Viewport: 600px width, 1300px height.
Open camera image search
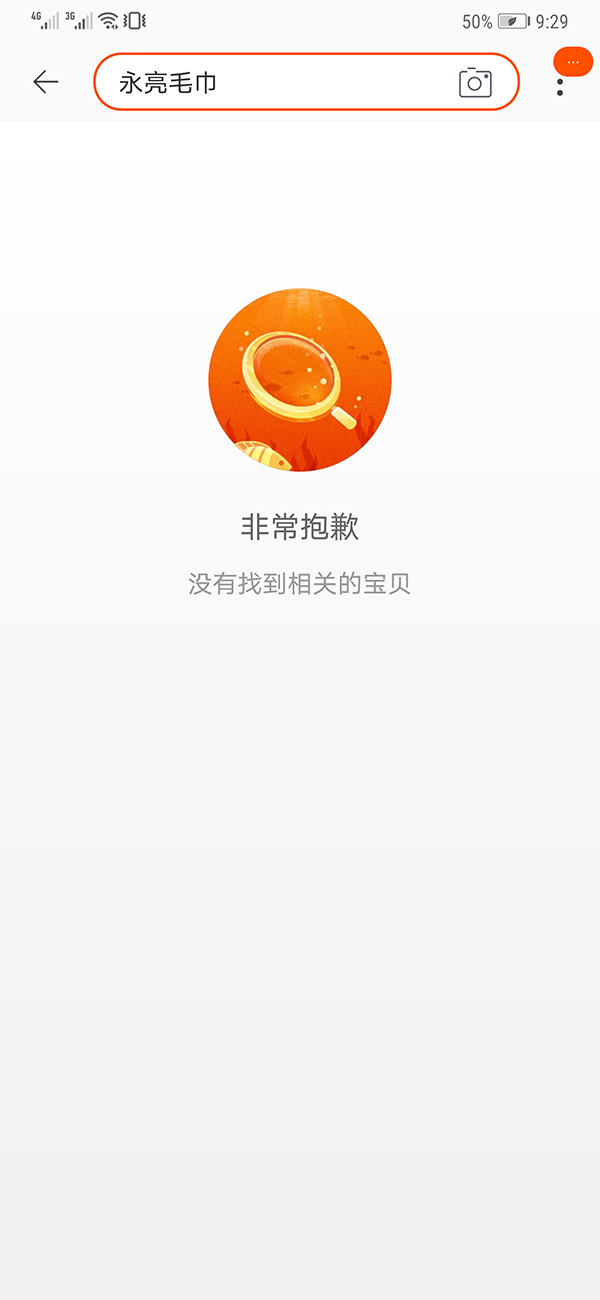[475, 82]
